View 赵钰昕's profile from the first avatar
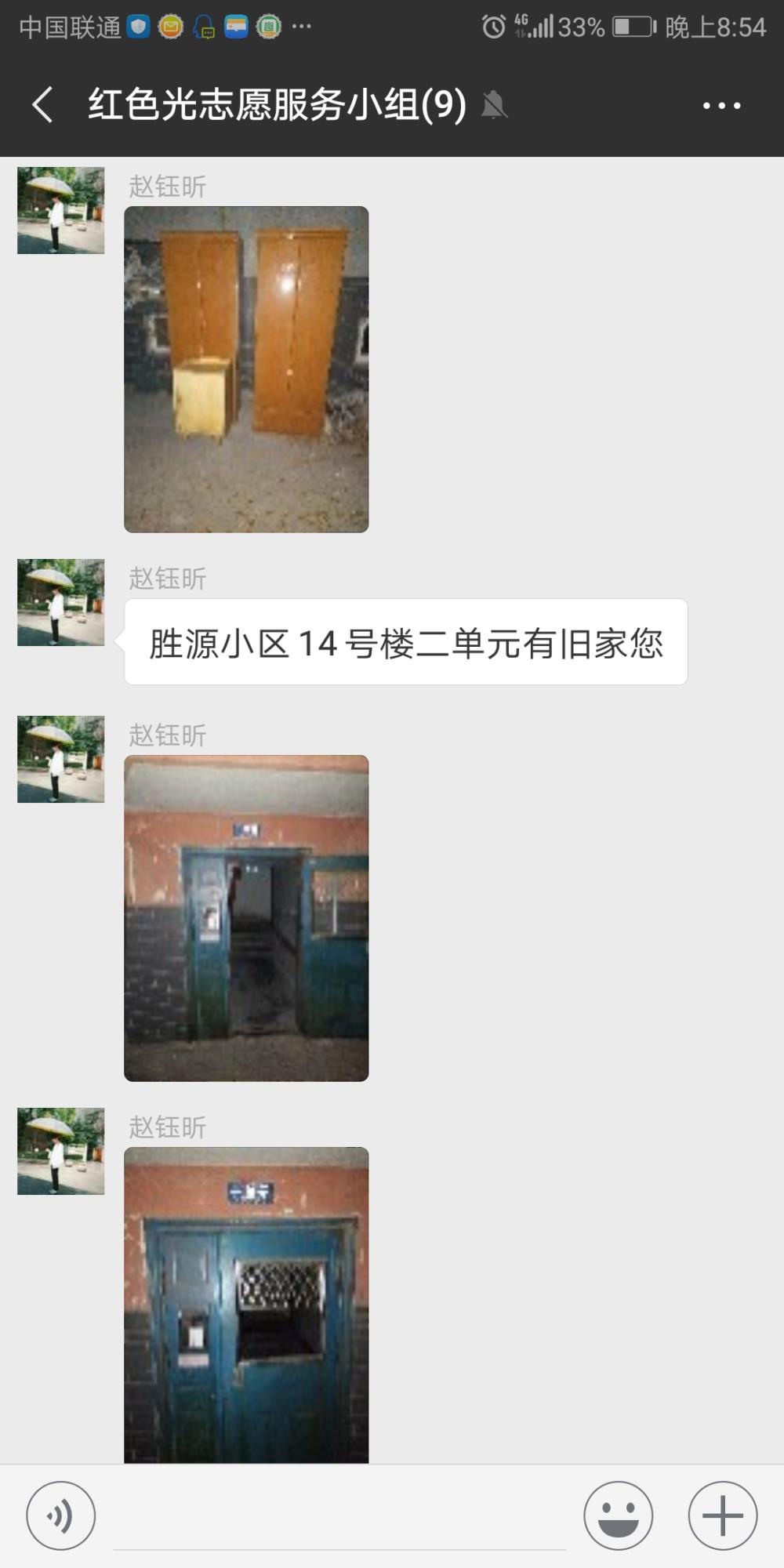This screenshot has height=1568, width=784. pos(61,210)
